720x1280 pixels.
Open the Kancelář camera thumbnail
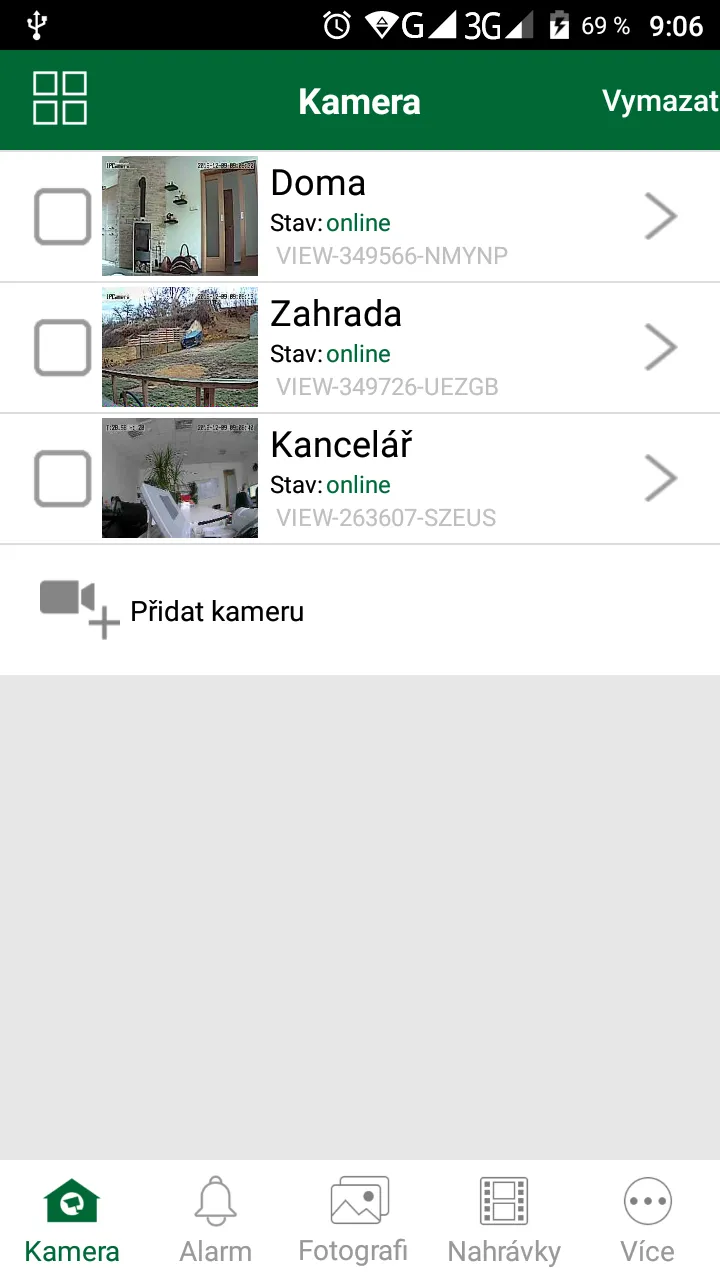pos(180,478)
